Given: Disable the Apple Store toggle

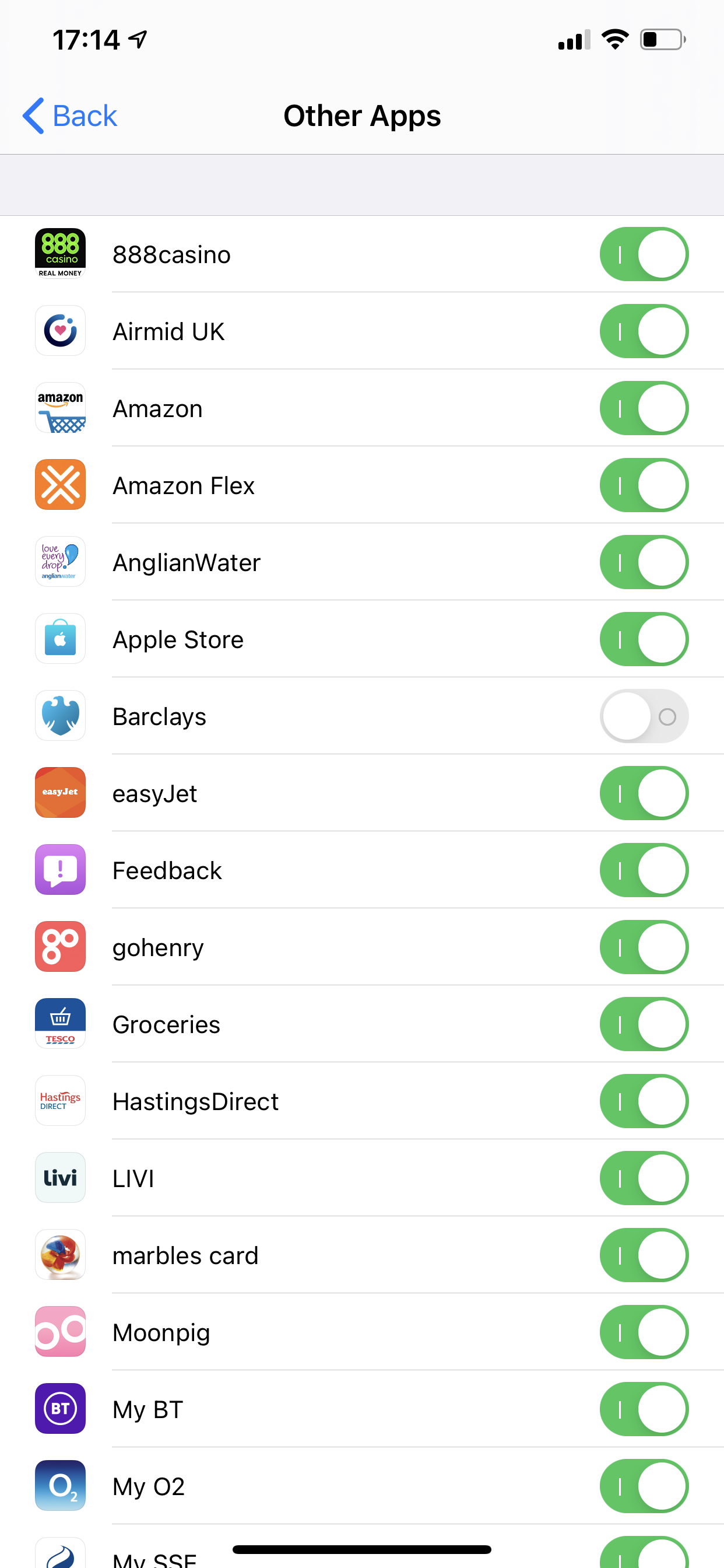Looking at the screenshot, I should pyautogui.click(x=644, y=639).
